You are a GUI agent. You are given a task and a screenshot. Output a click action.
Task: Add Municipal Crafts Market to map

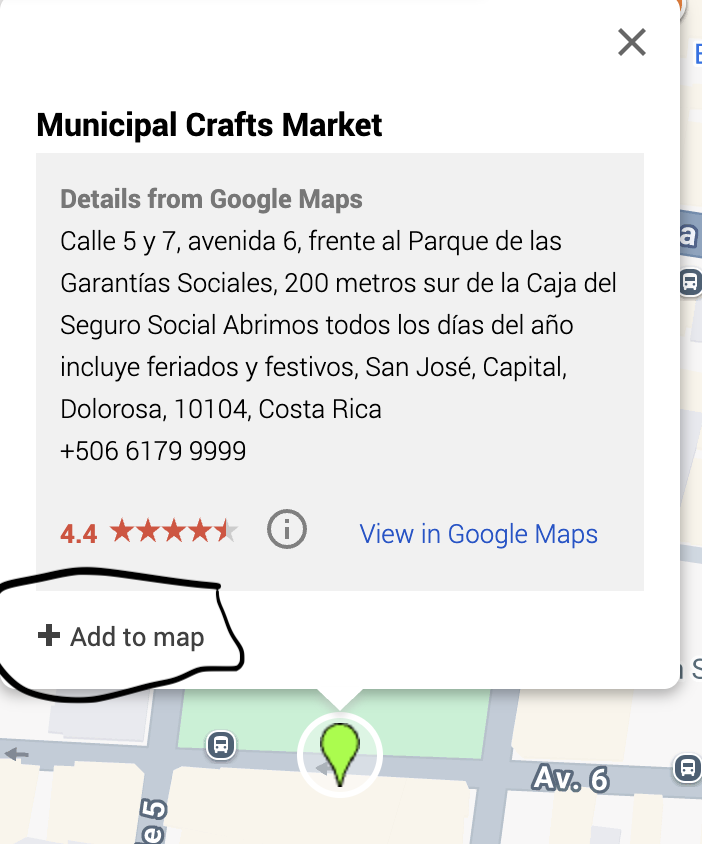[121, 637]
